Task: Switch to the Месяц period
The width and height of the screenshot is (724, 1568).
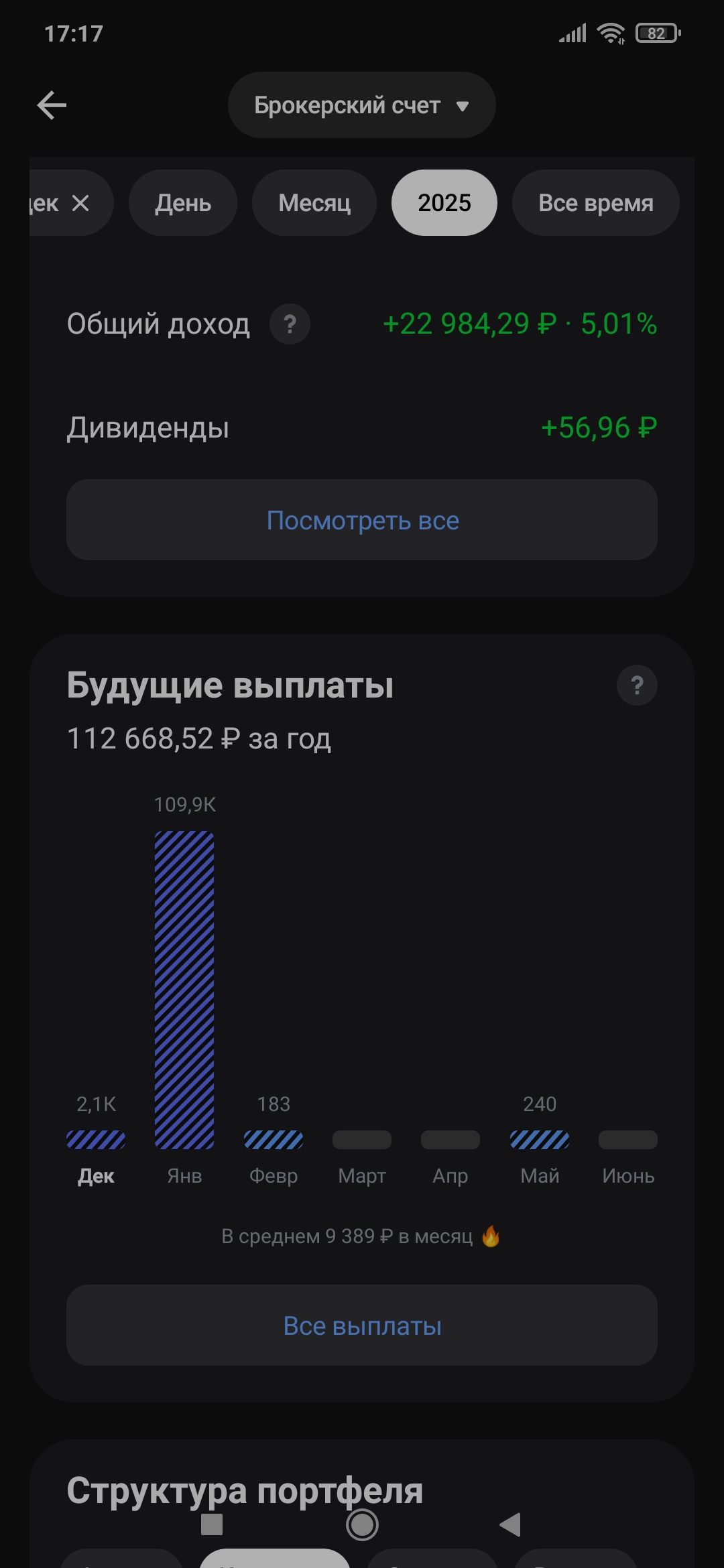Action: click(314, 203)
